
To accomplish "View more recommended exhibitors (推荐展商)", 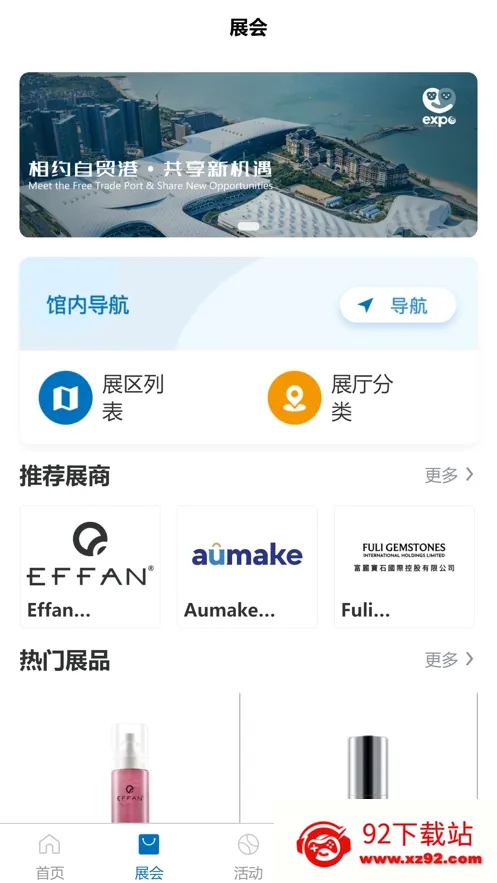I will coord(449,475).
